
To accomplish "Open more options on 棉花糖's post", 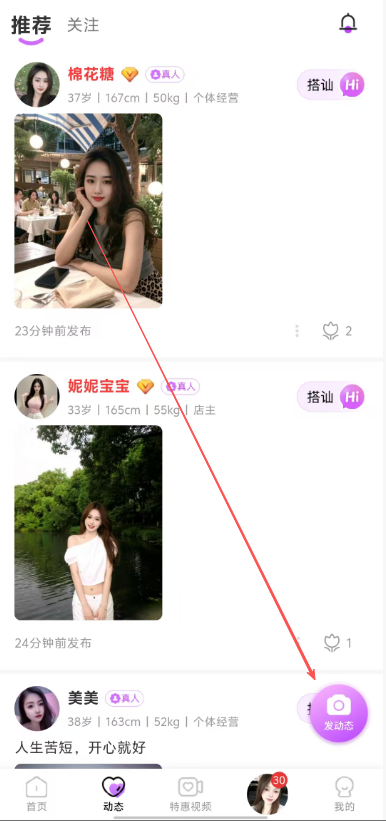I will [297, 331].
